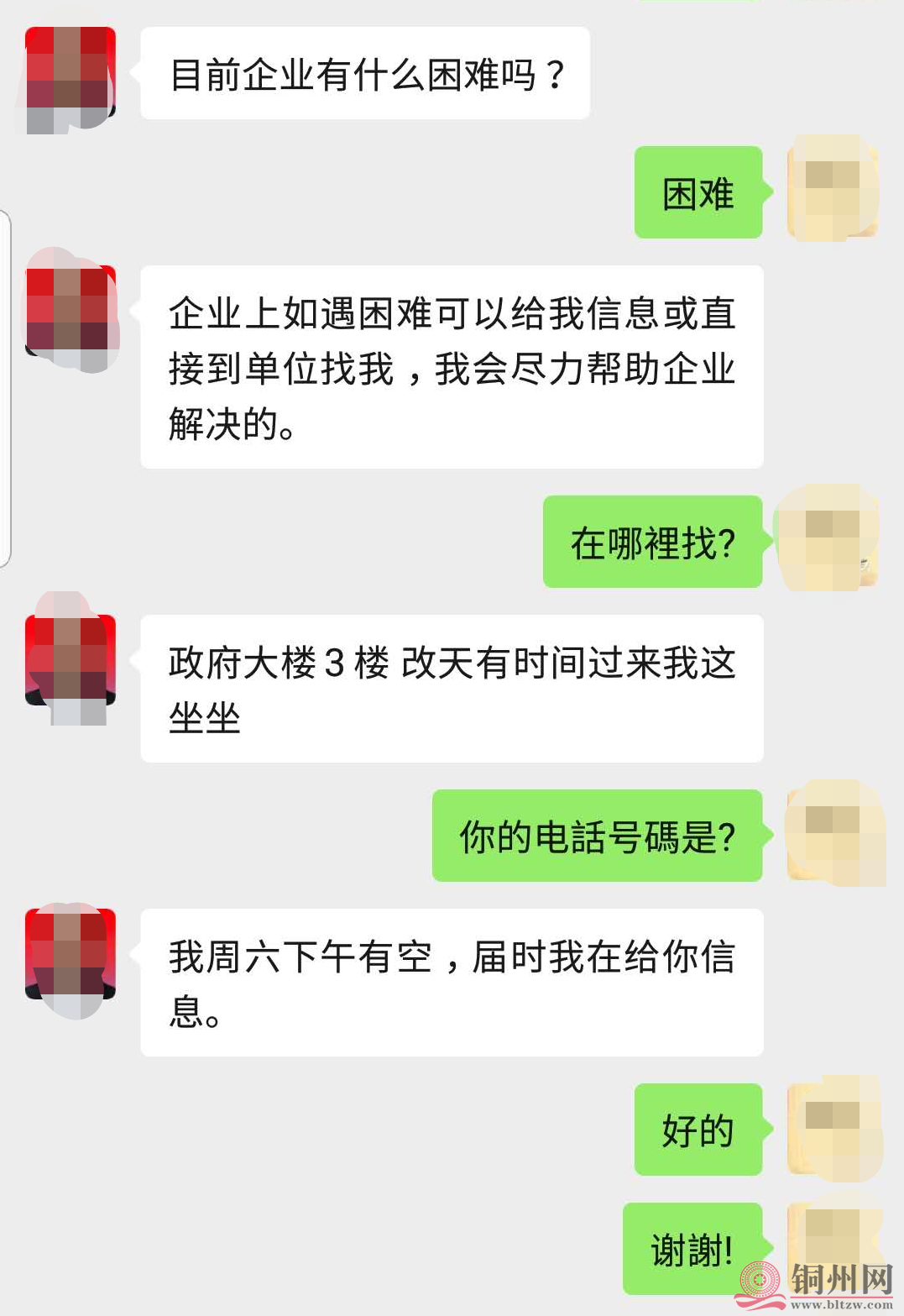Image resolution: width=904 pixels, height=1316 pixels.
Task: Click the 政府大楼3楼 message bubble
Action: (453, 689)
